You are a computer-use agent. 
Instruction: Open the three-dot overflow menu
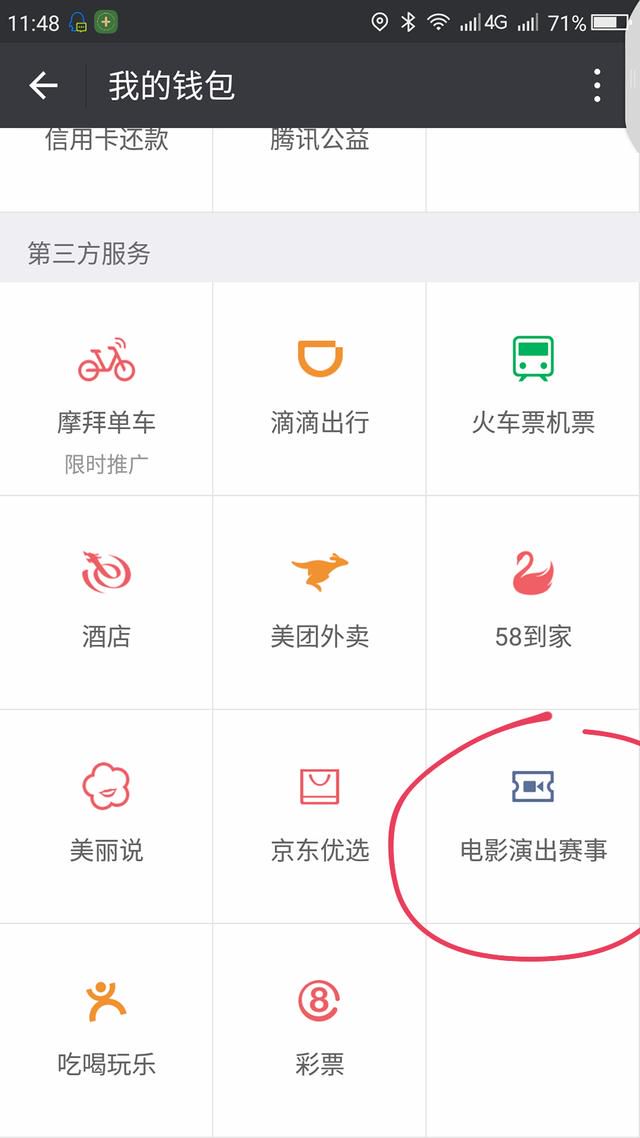click(596, 86)
